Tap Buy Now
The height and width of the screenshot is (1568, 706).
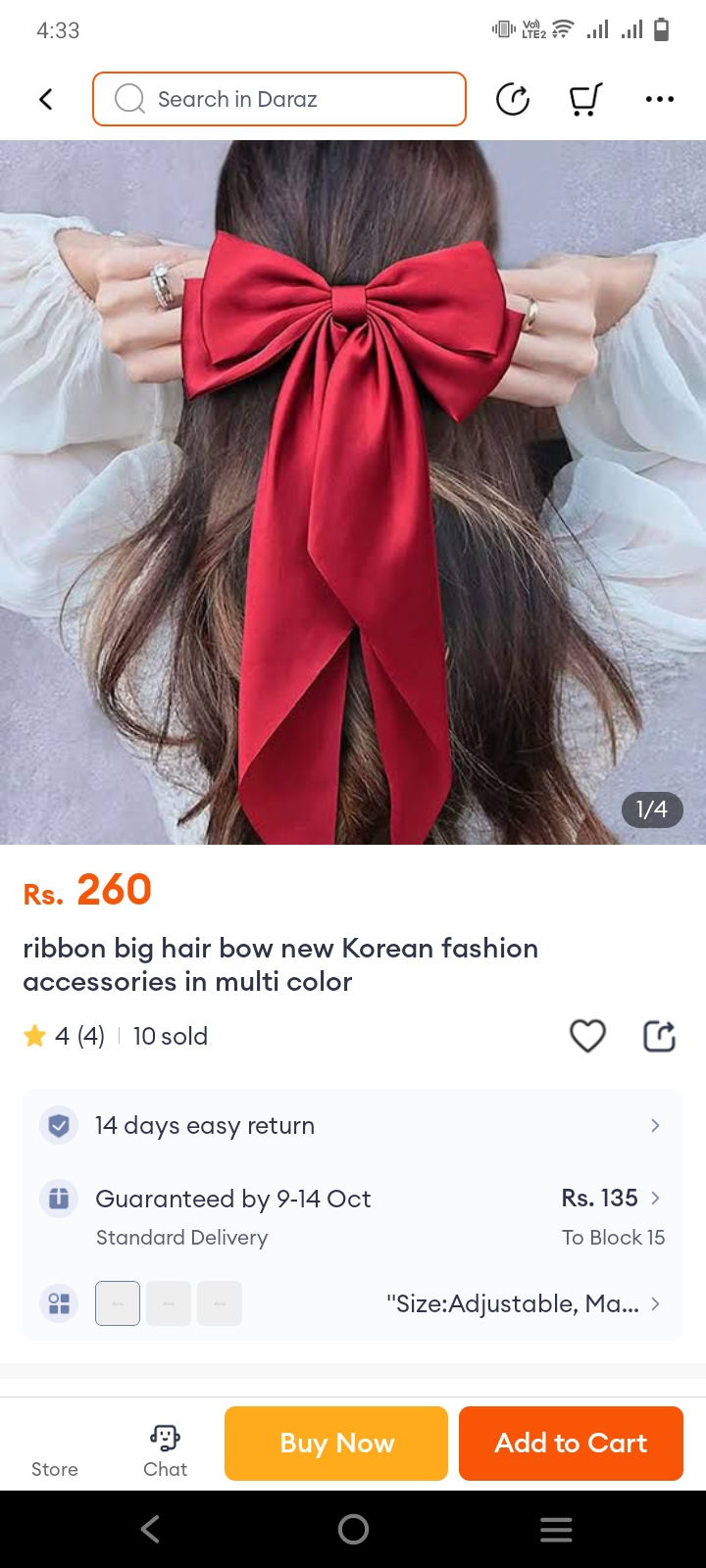click(336, 1443)
